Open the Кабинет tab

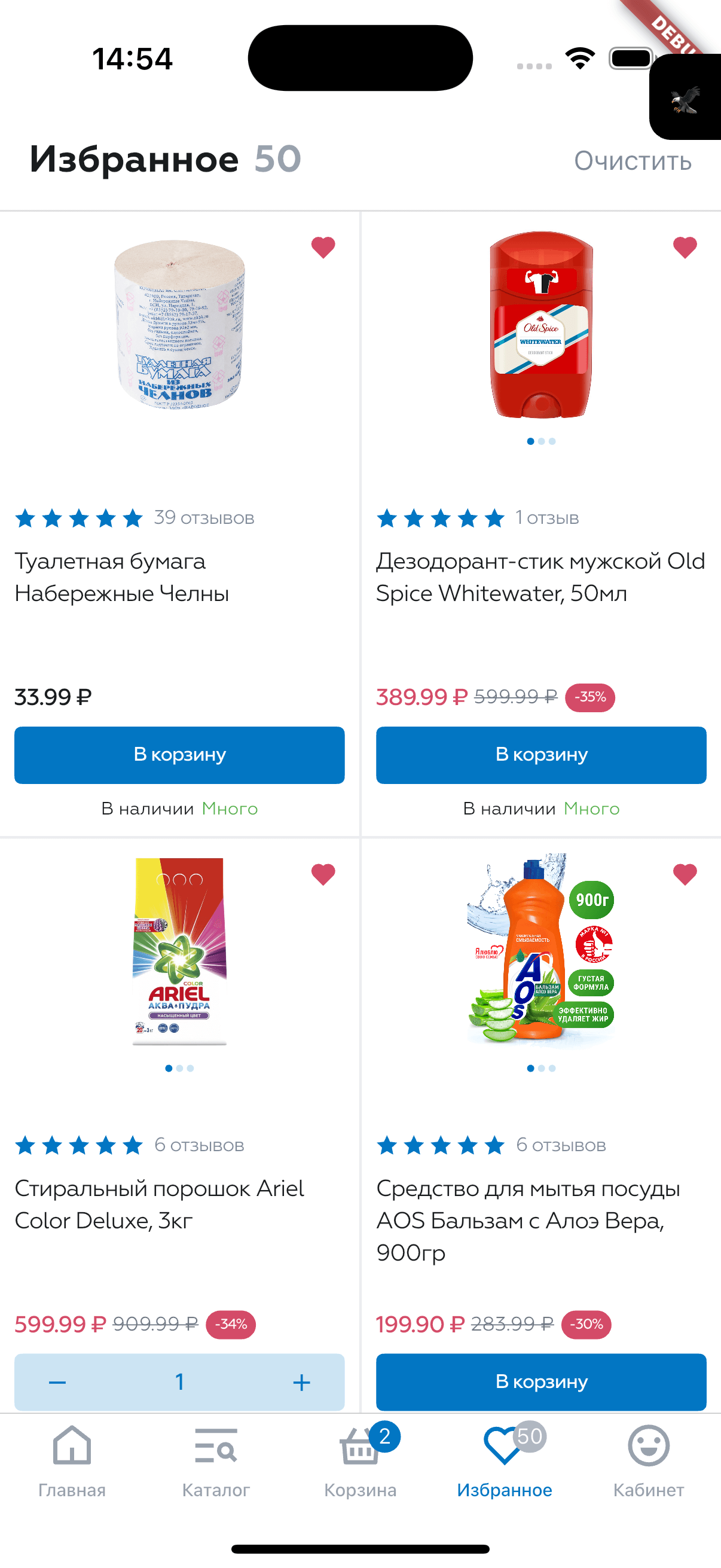click(x=649, y=1461)
